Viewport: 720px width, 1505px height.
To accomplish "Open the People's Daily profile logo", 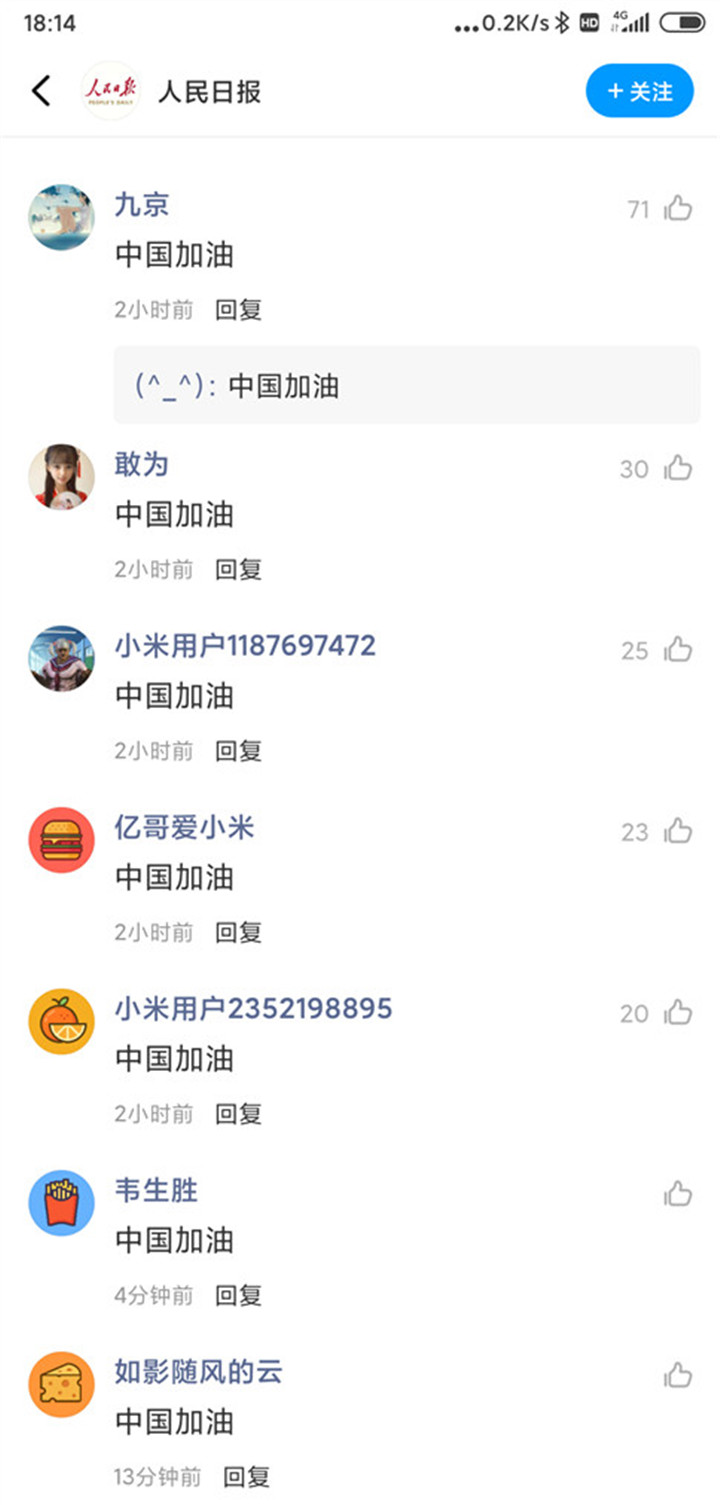I will (111, 90).
